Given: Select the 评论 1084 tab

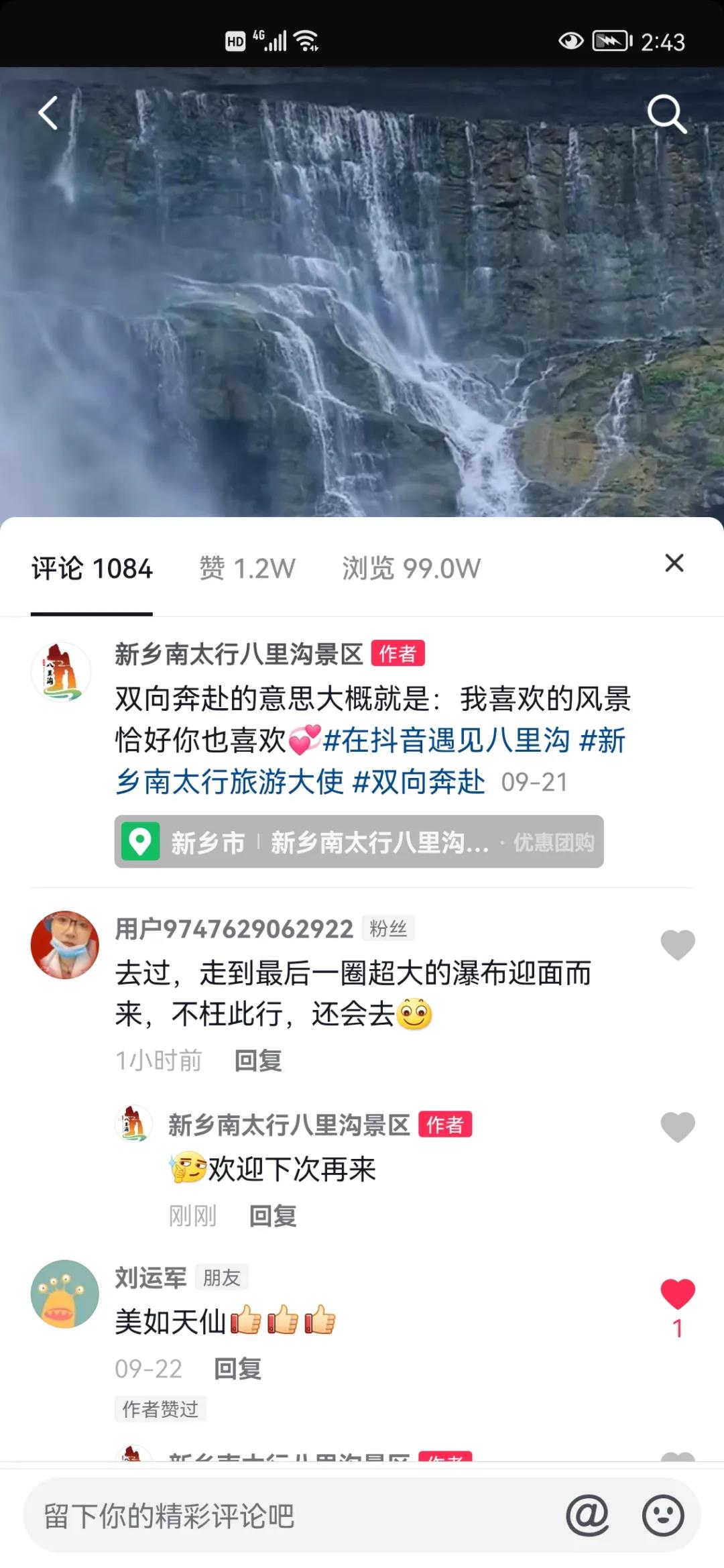Looking at the screenshot, I should point(92,569).
